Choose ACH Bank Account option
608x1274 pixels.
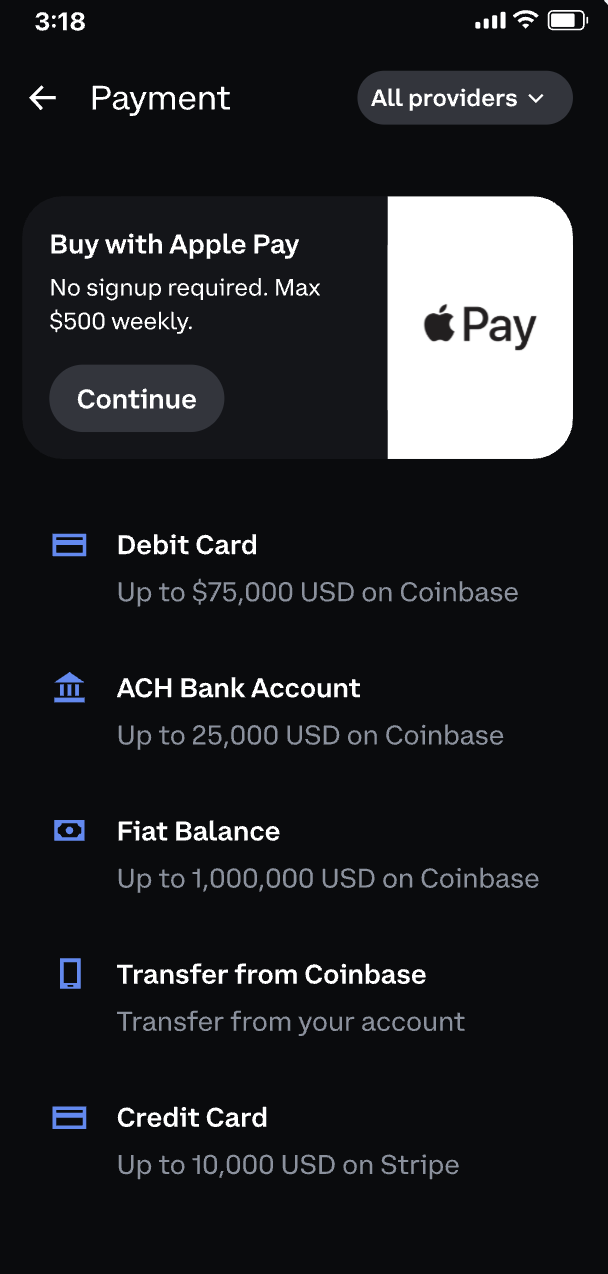[x=300, y=711]
